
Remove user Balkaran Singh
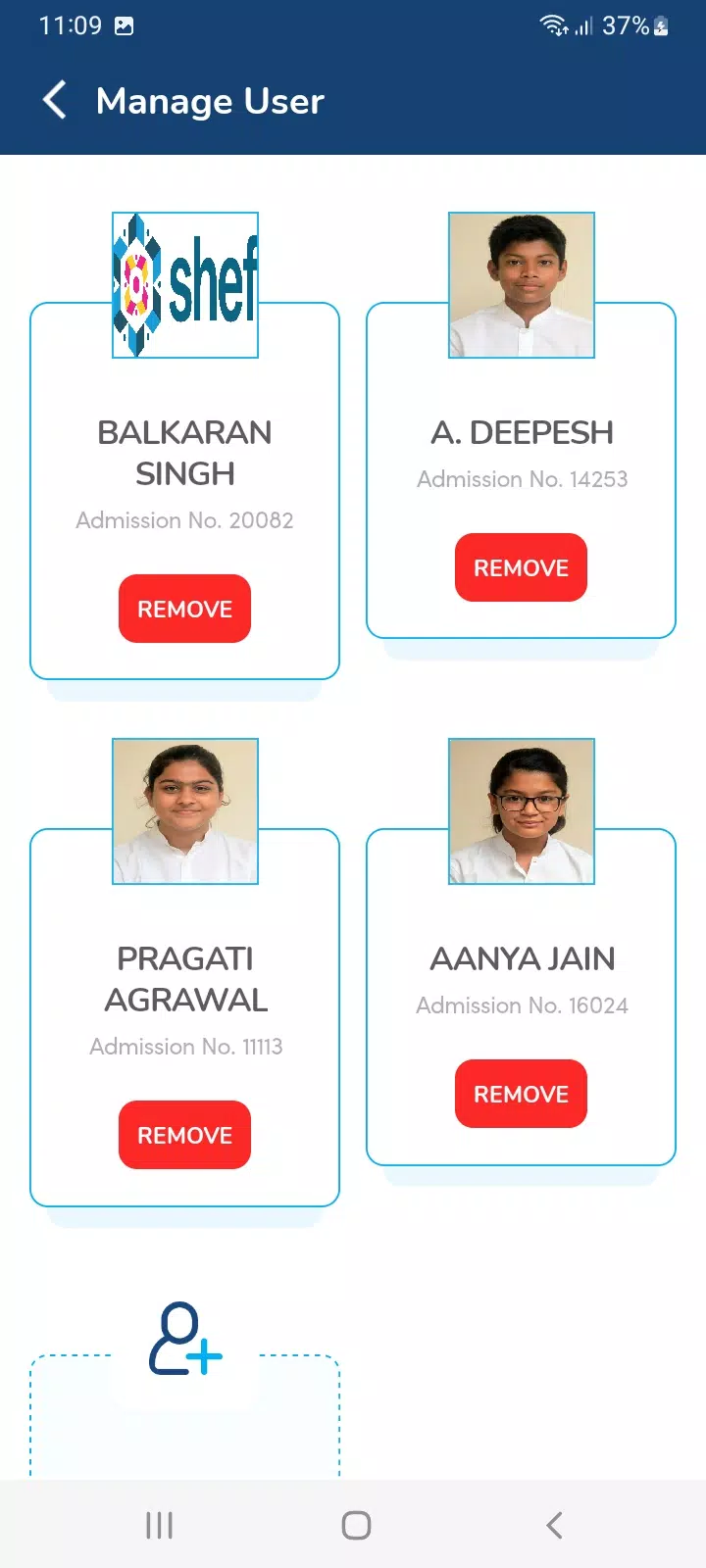[184, 609]
